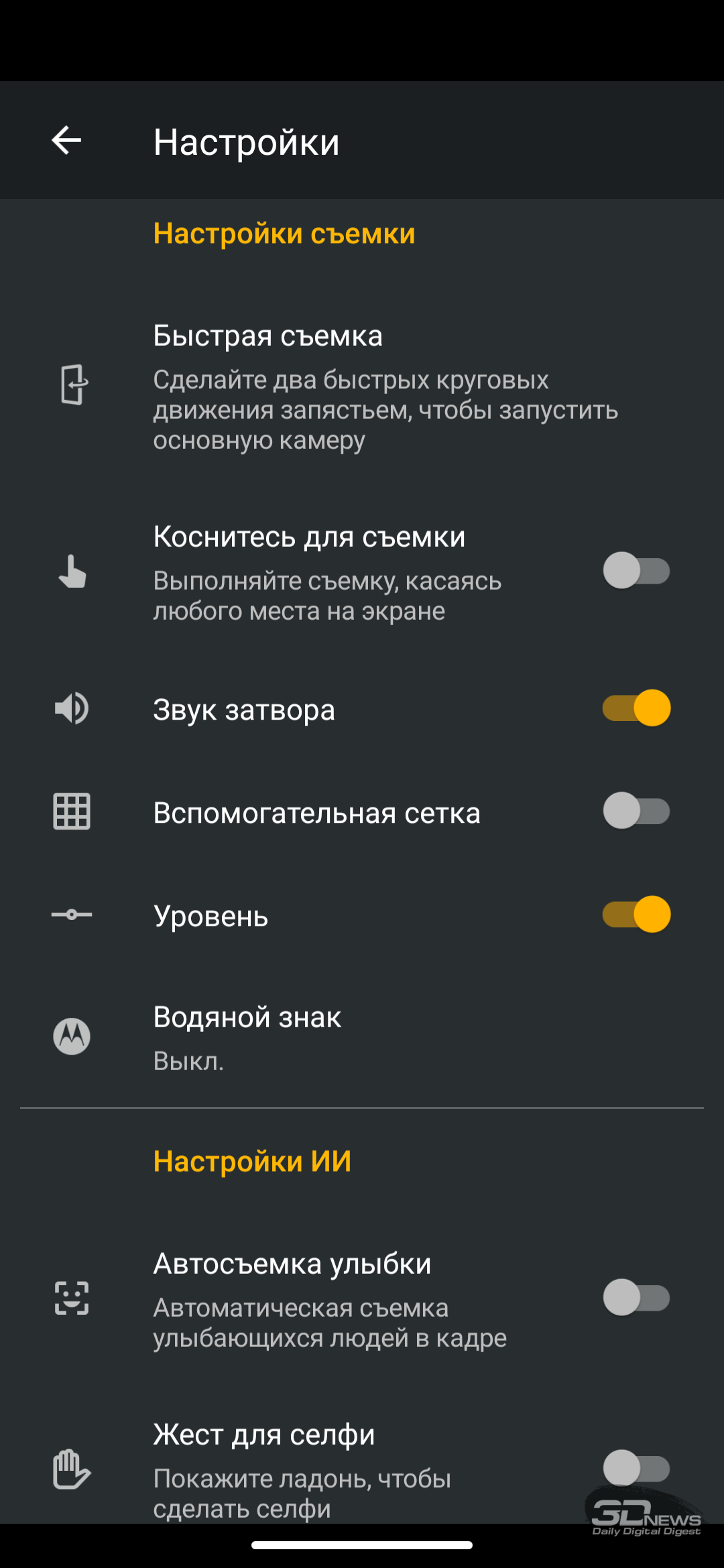Enable the Вспомогательная сетка switch
724x1568 pixels.
636,811
